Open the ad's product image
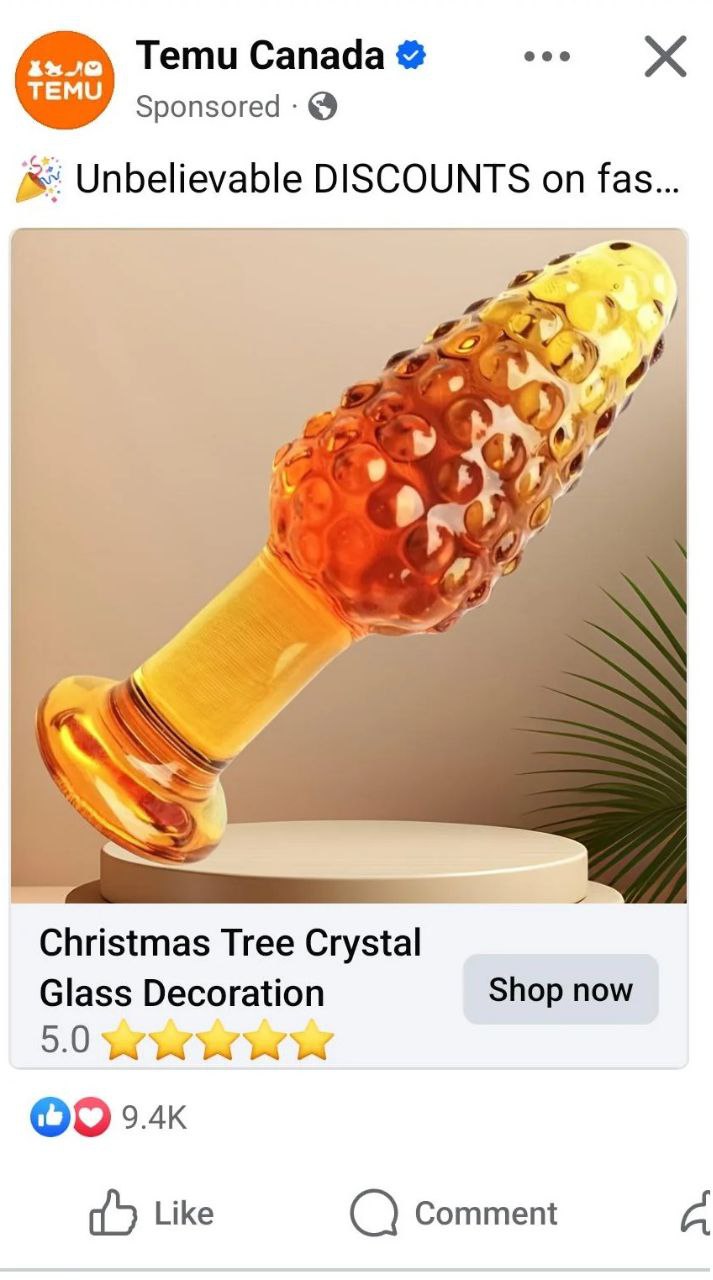This screenshot has height=1280, width=713. [349, 565]
